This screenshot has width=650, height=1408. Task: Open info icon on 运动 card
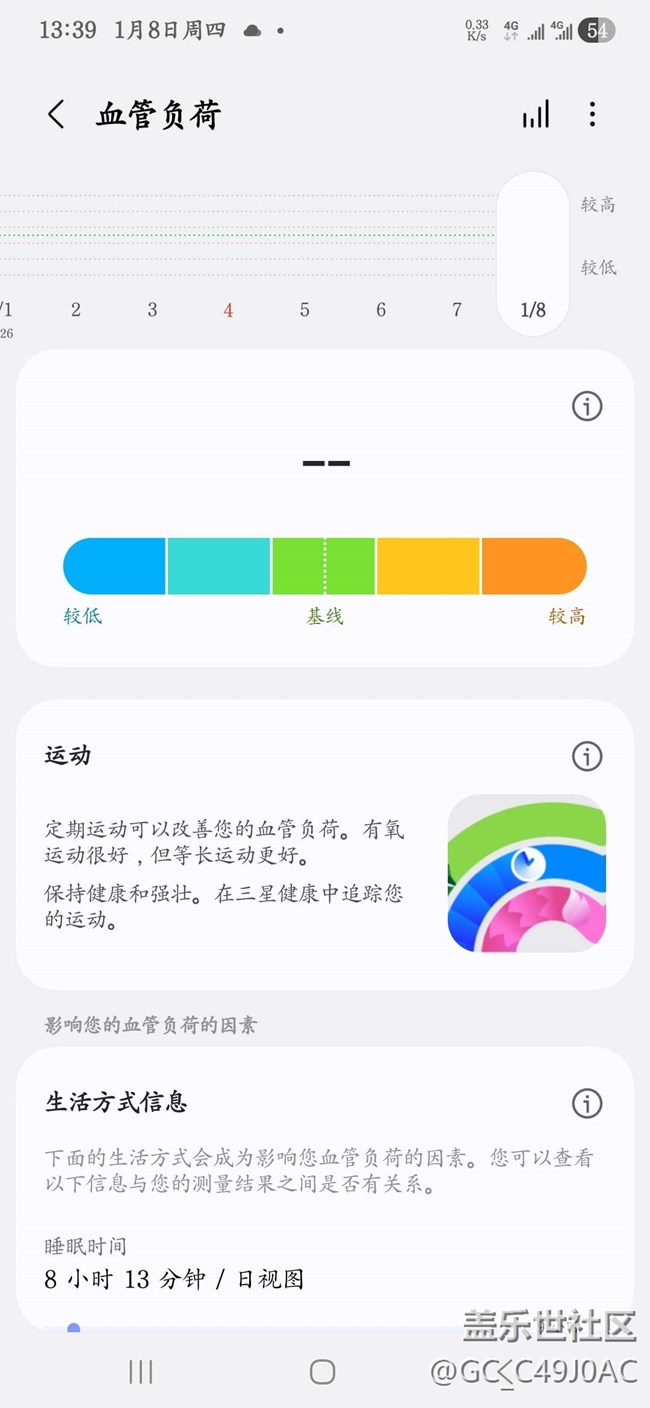[x=587, y=756]
